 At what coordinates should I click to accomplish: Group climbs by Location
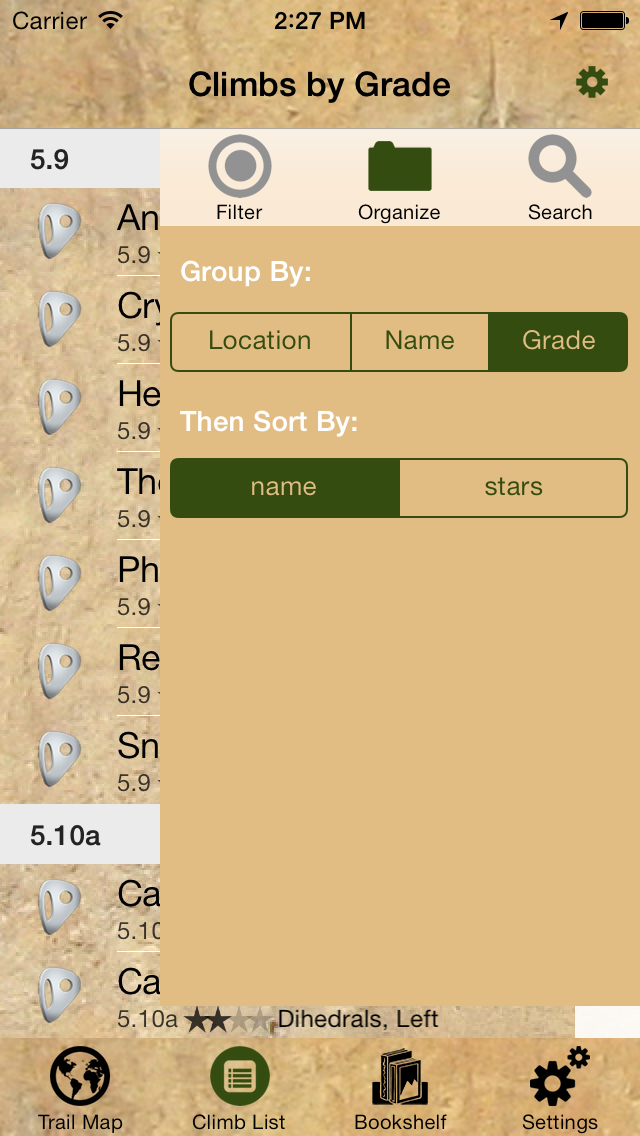[x=260, y=341]
